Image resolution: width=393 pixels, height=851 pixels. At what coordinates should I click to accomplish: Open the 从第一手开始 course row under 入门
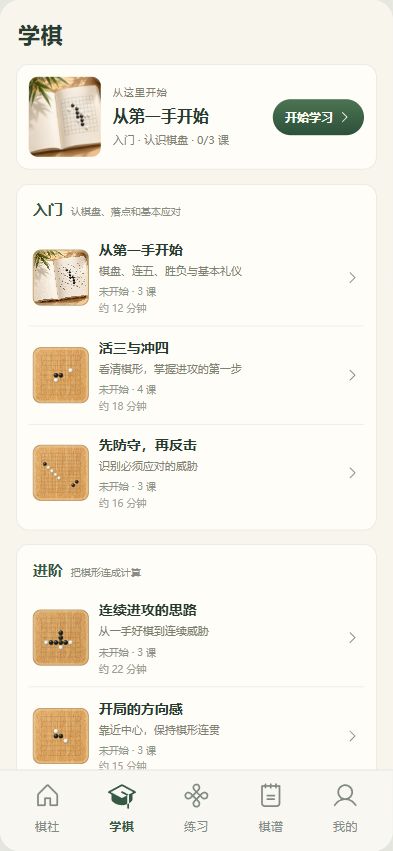196,278
